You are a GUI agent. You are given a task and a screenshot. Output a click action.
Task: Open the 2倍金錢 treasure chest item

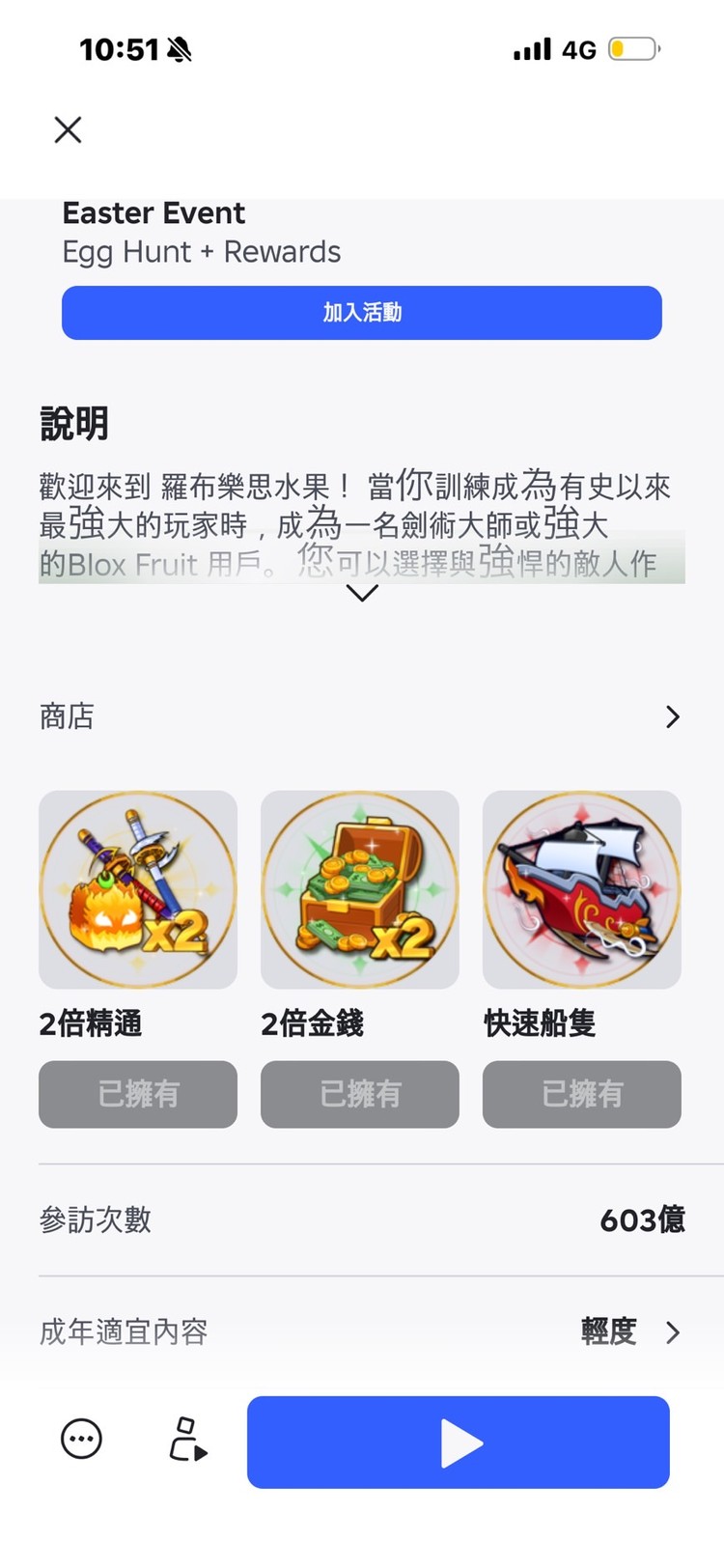pyautogui.click(x=359, y=889)
